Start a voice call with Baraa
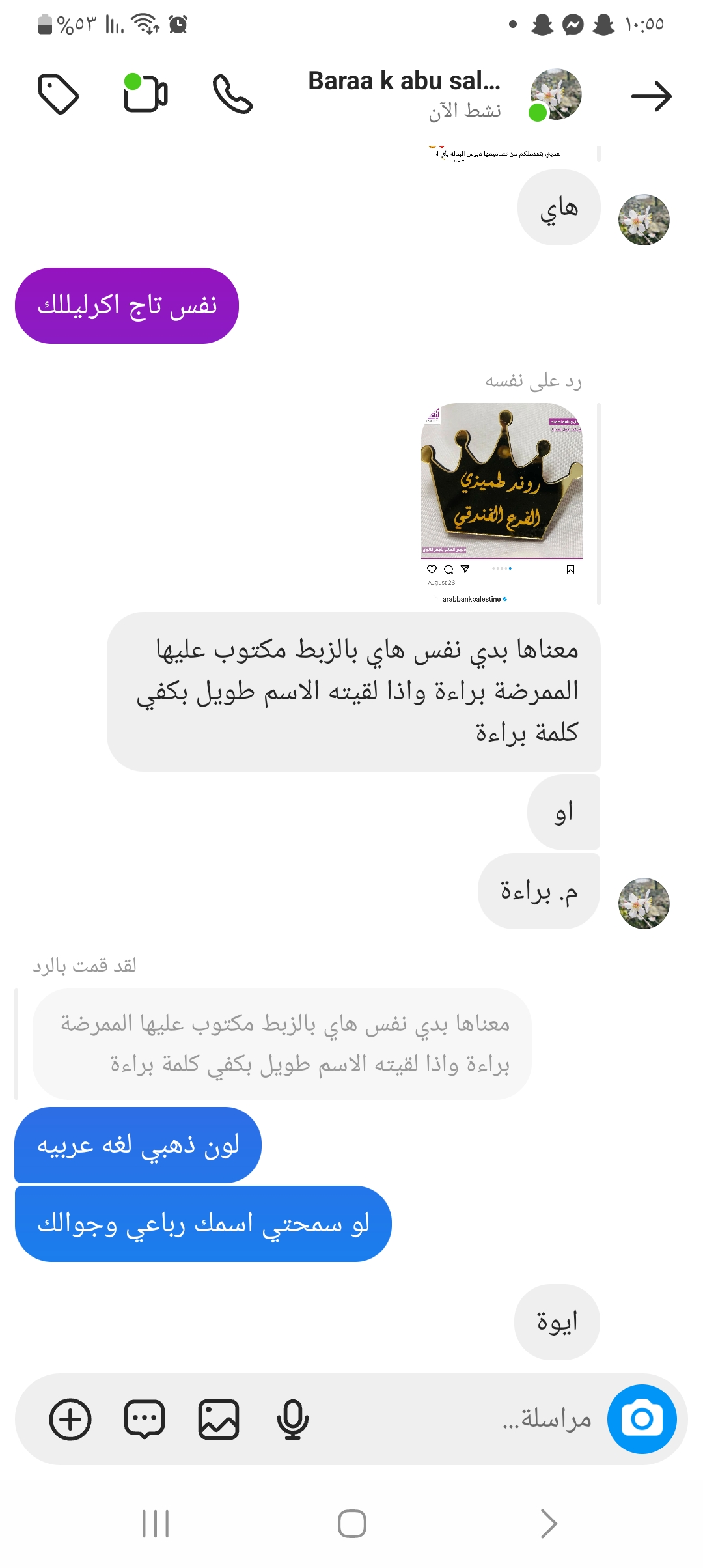This screenshot has height=1568, width=703. point(232,94)
